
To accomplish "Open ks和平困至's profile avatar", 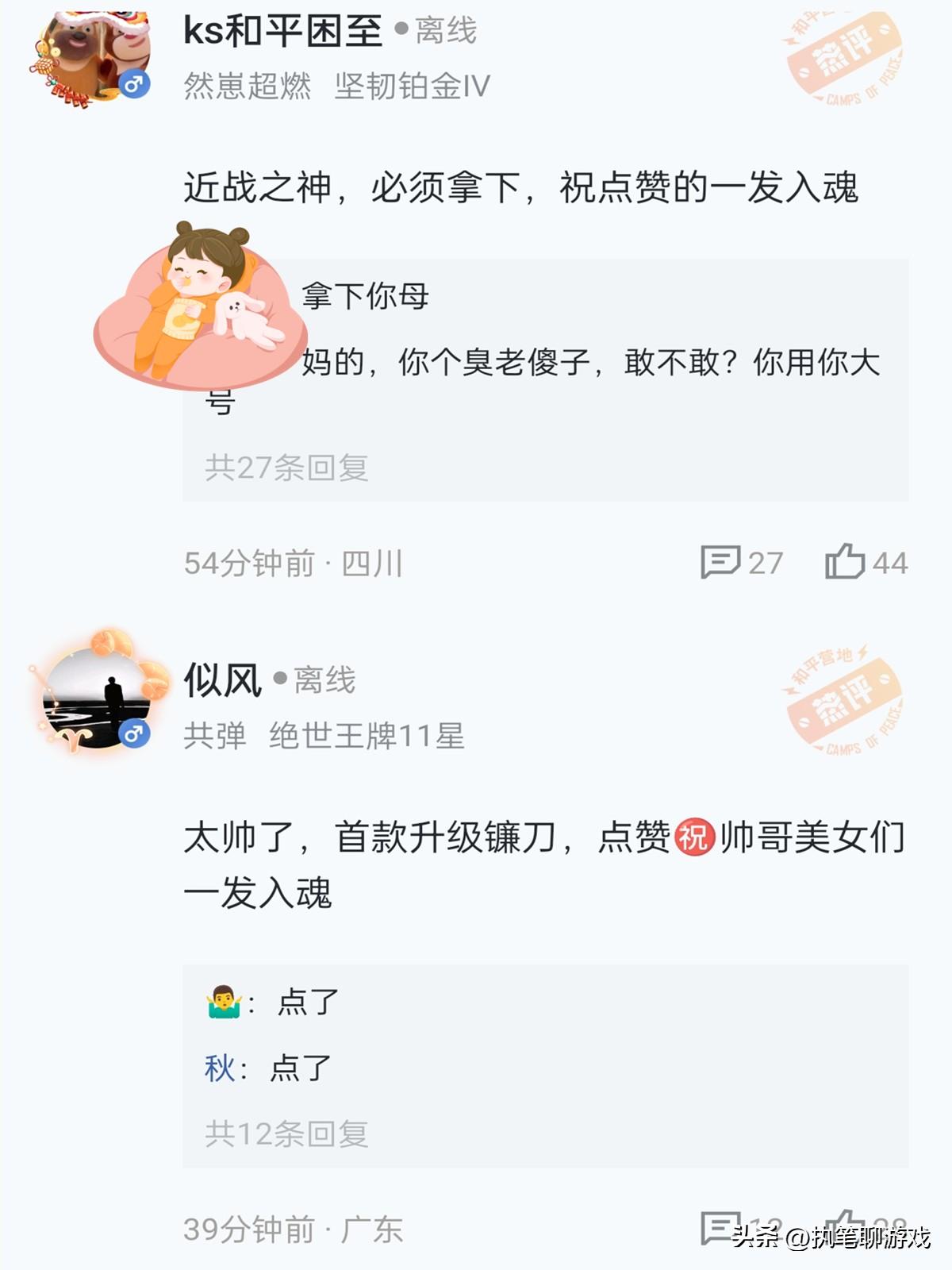I will point(94,56).
